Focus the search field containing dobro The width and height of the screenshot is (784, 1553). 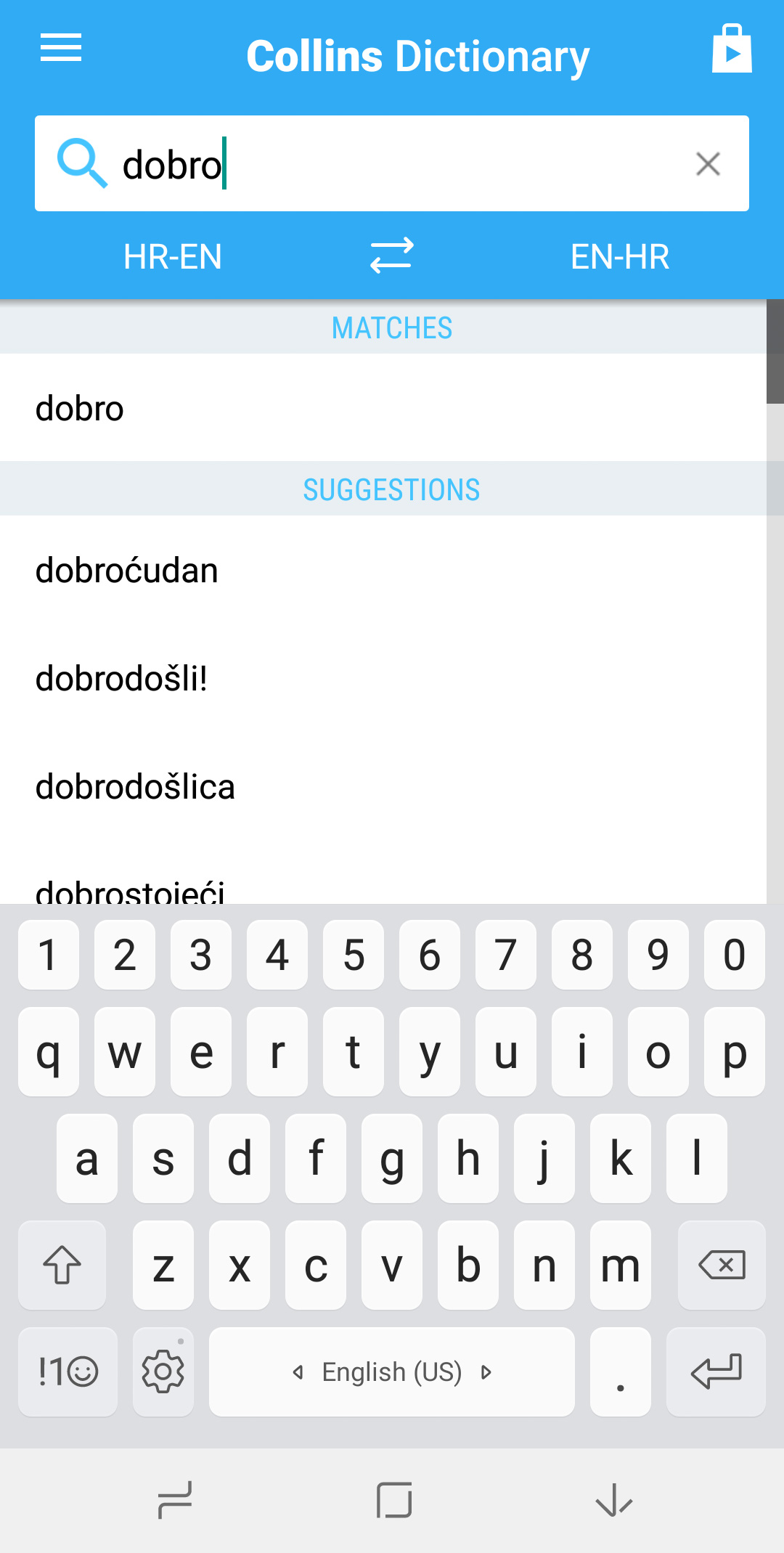[392, 163]
